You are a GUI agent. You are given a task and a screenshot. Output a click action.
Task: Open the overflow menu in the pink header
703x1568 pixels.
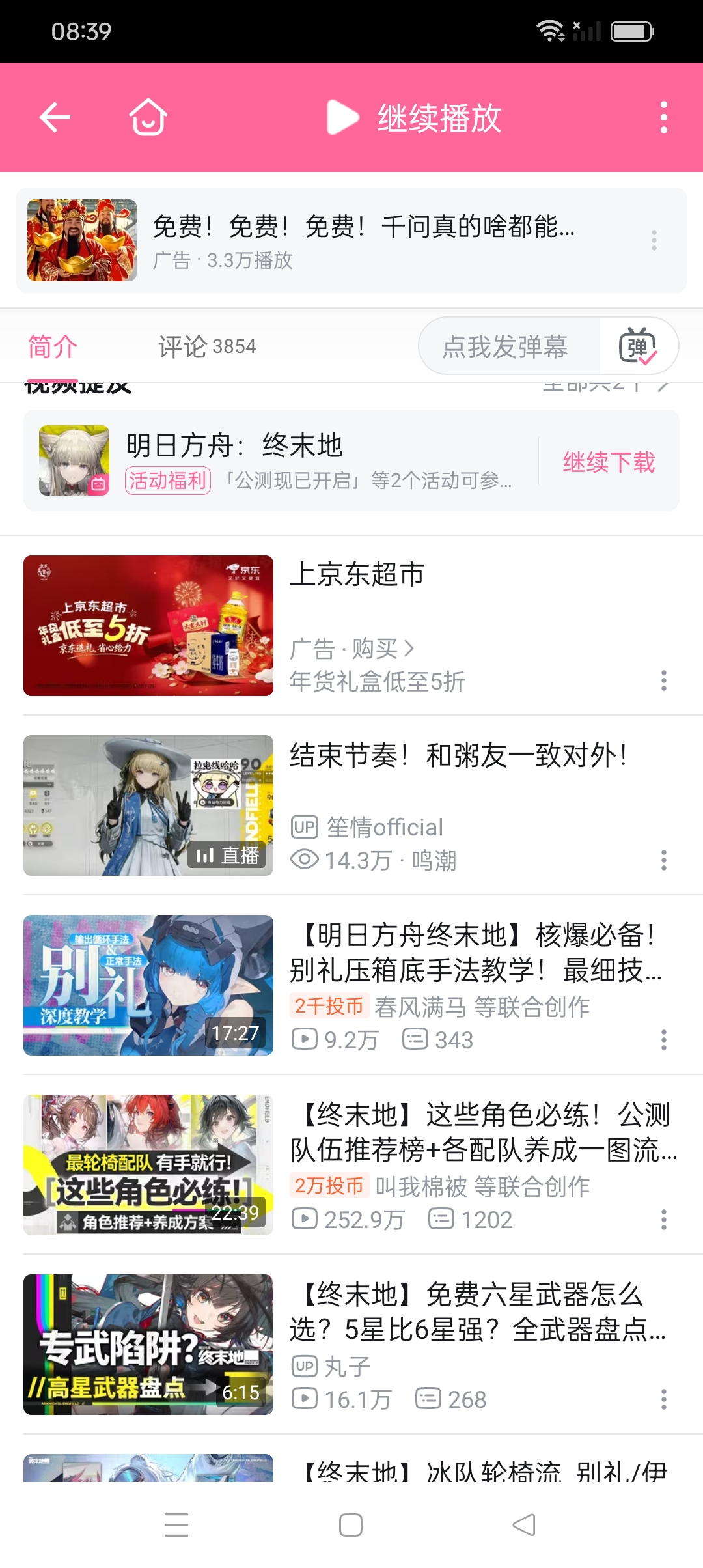[663, 118]
